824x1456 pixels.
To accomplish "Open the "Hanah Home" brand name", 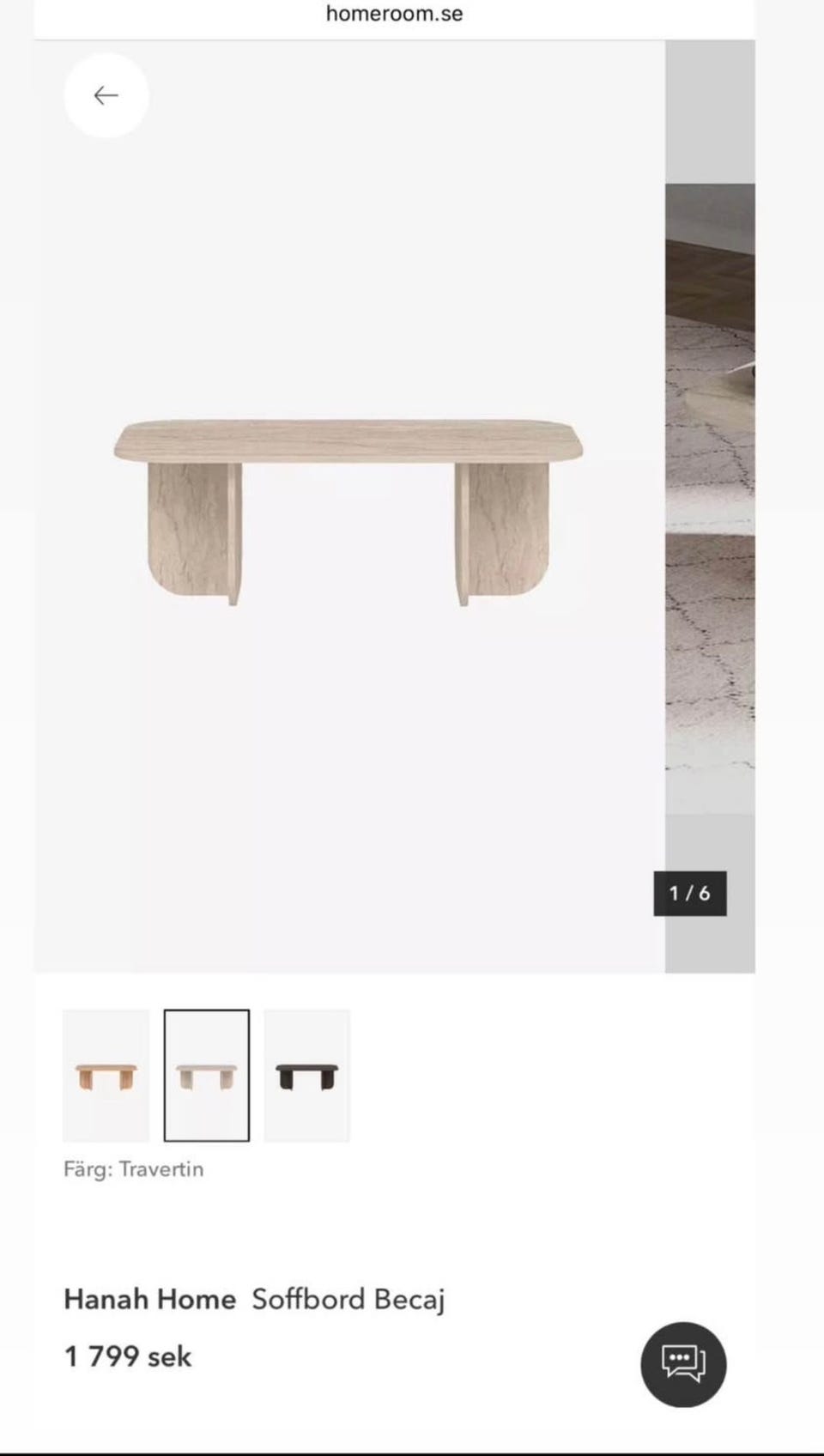I will click(x=150, y=1299).
